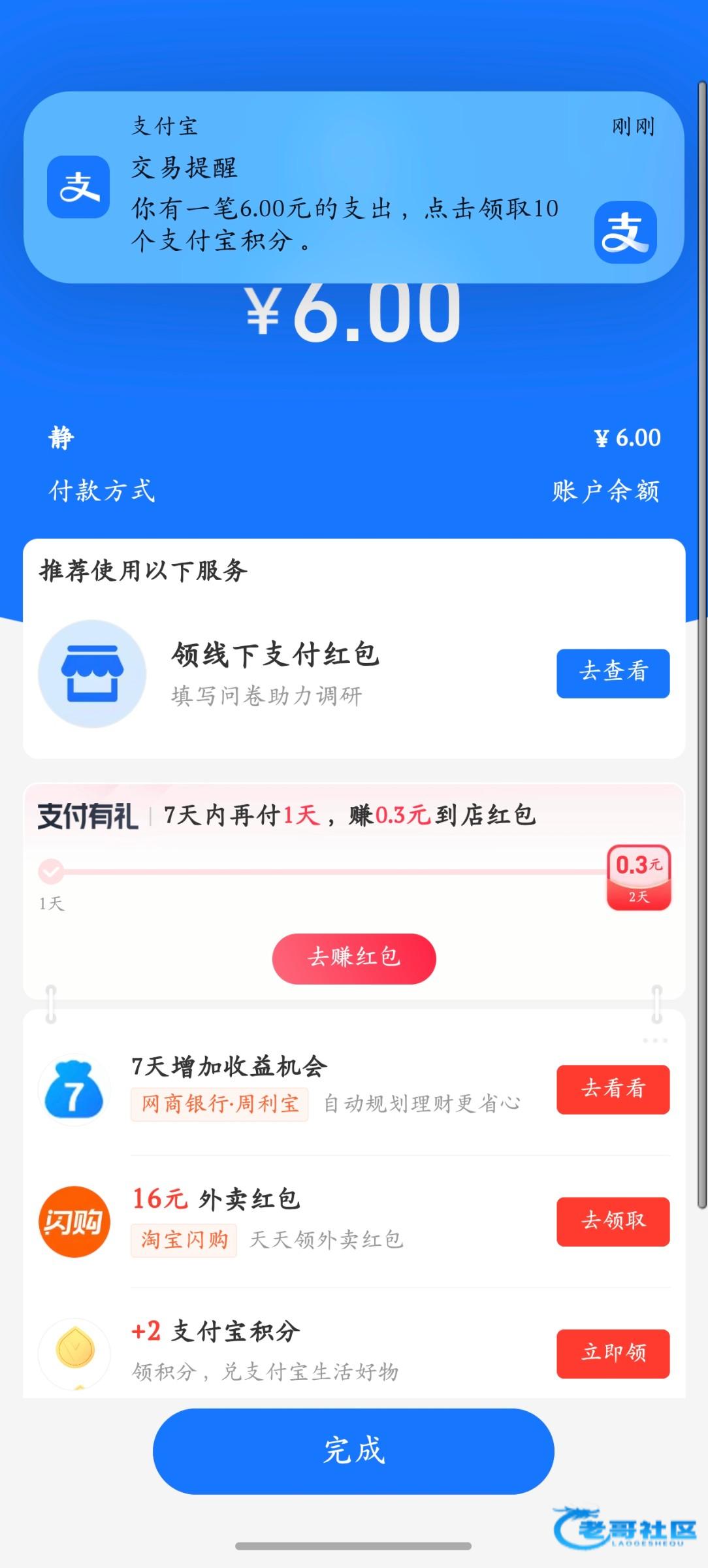
Task: Tap 去看看 for 7天增加收益机会
Action: point(613,1089)
